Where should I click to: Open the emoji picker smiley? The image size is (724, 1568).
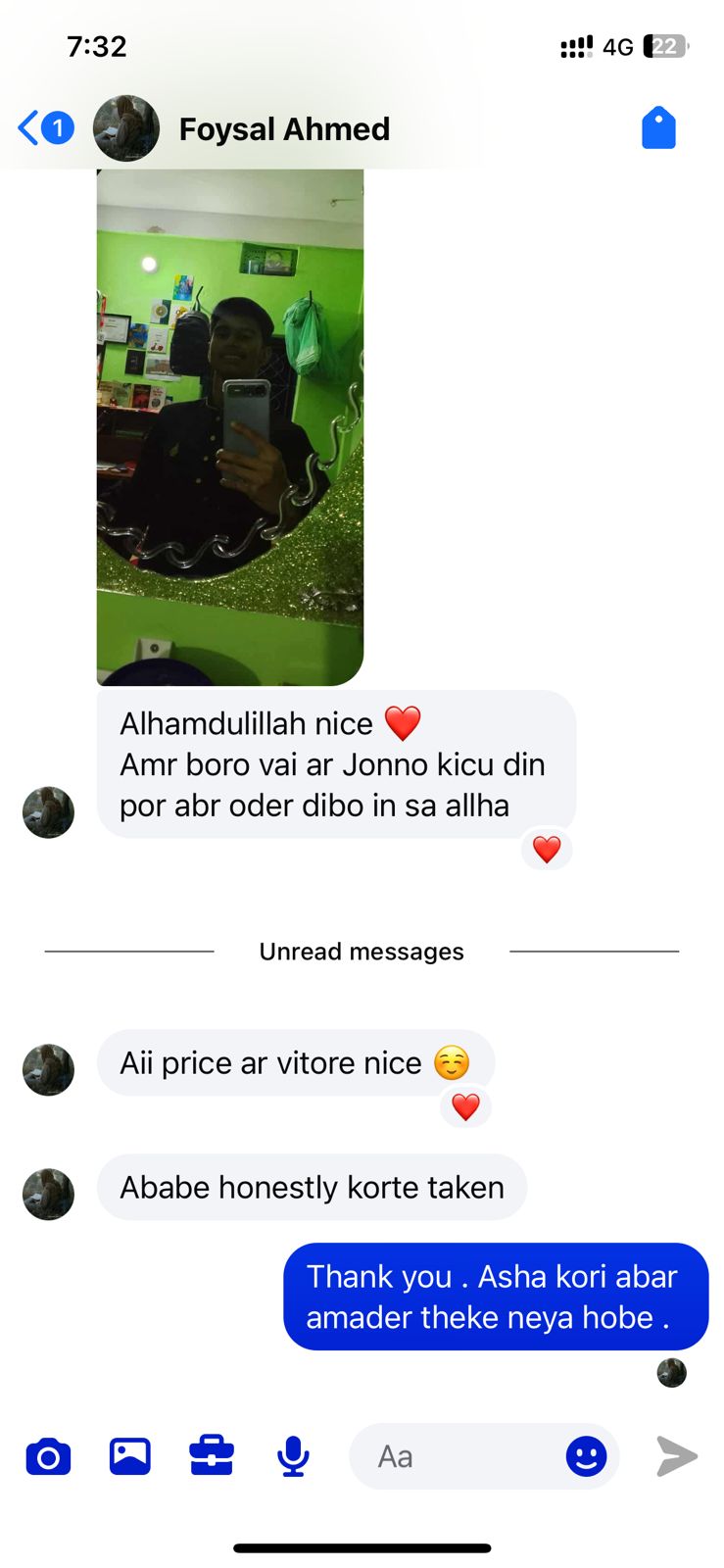tap(586, 1457)
